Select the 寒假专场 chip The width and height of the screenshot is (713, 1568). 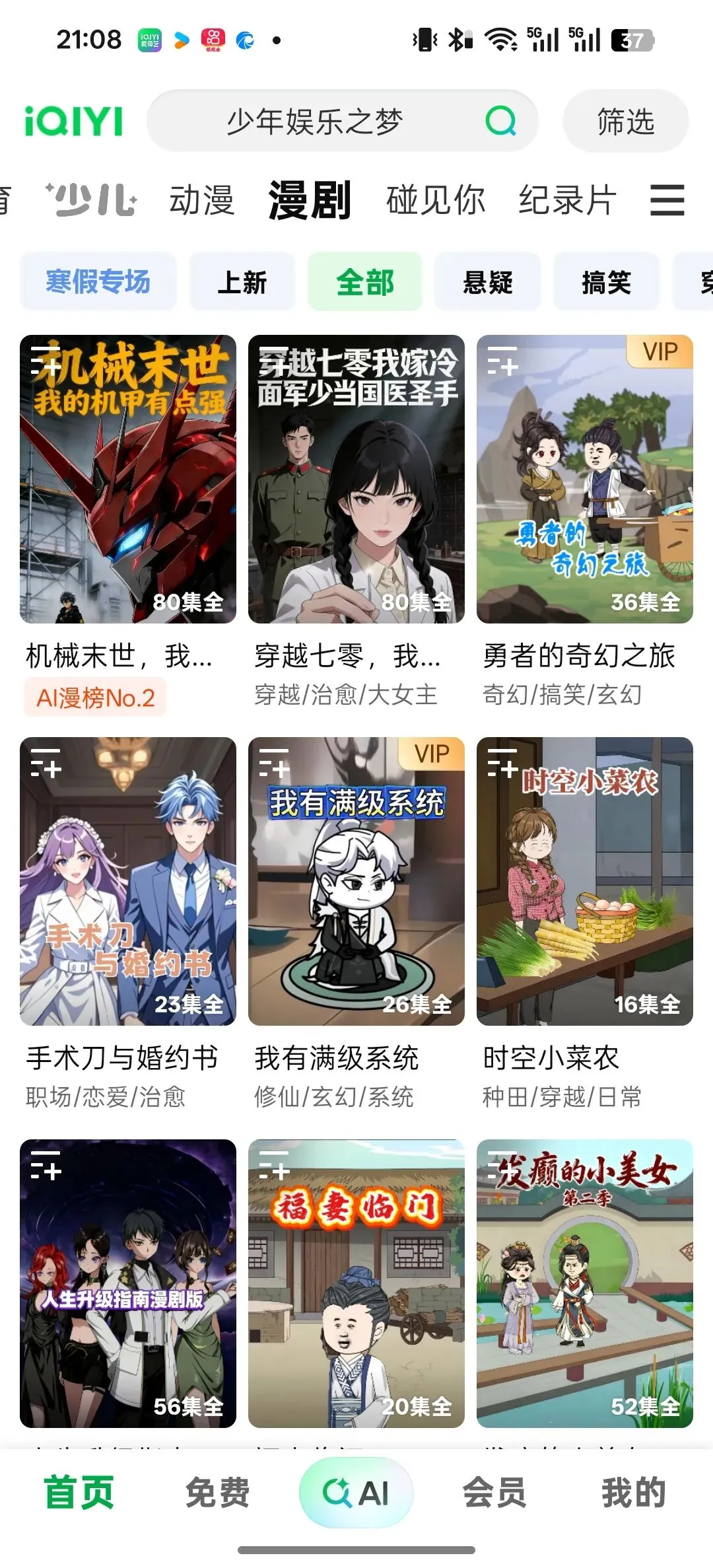pyautogui.click(x=98, y=282)
